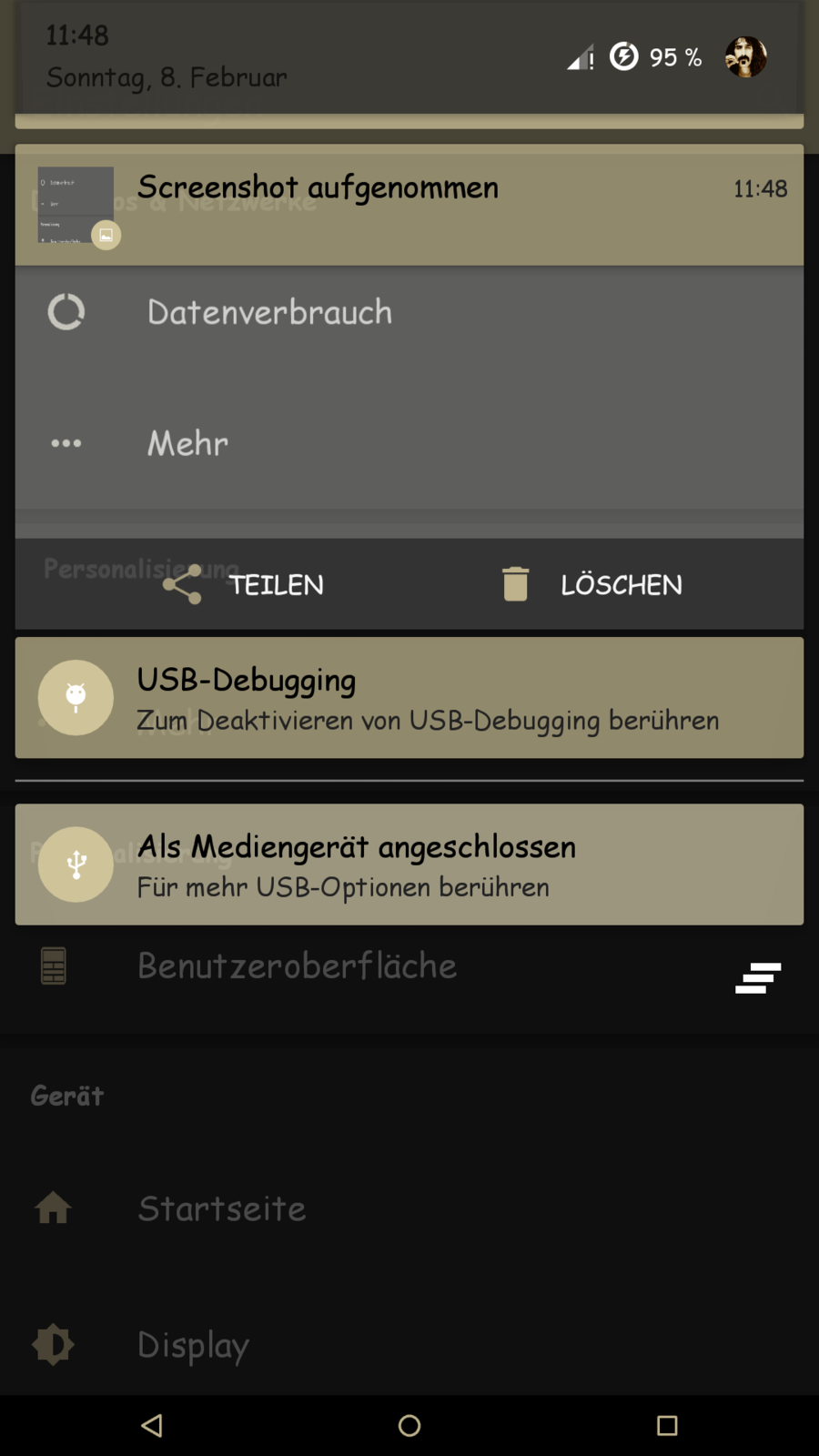Open the Screenshot aufgenommen notification
Image resolution: width=819 pixels, height=1456 pixels.
tap(409, 205)
